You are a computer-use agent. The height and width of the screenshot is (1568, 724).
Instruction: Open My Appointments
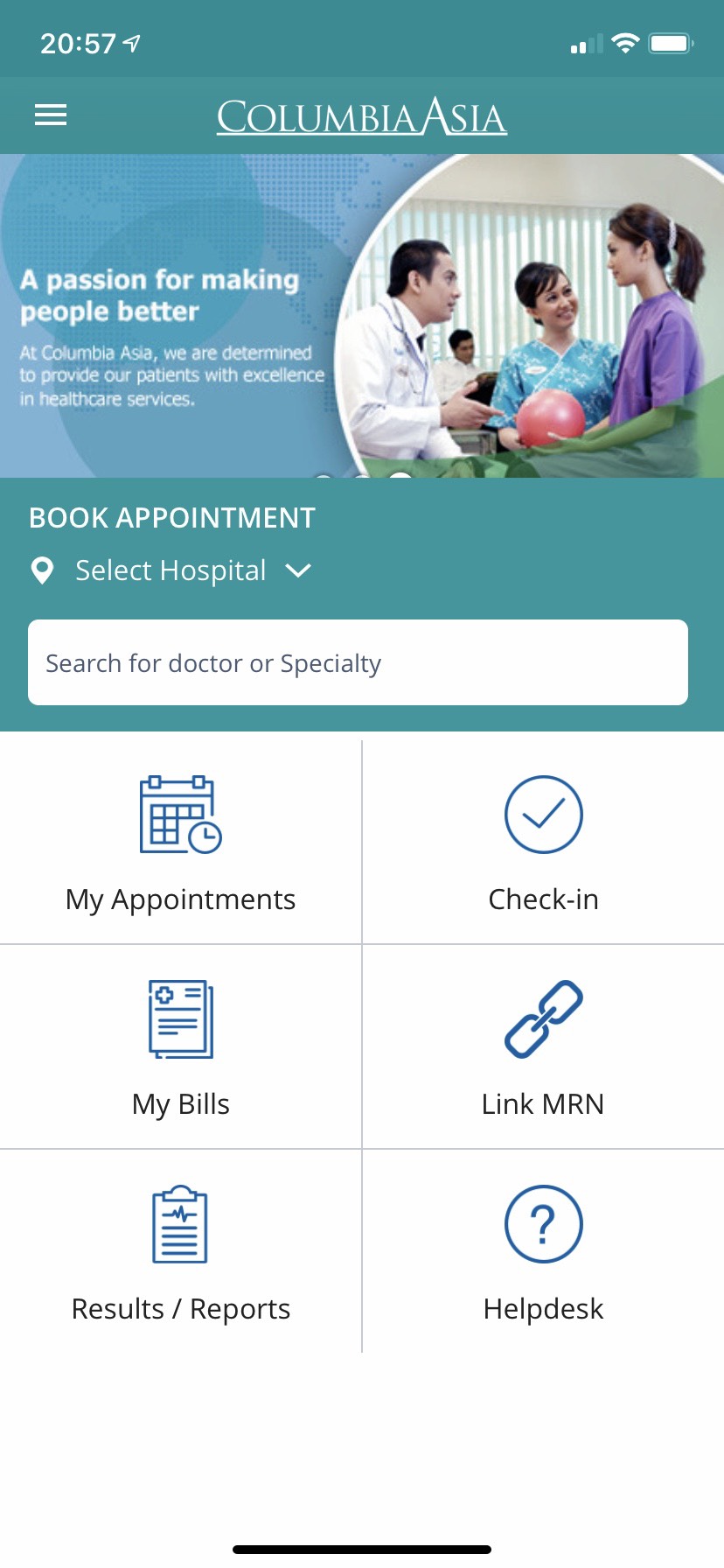pyautogui.click(x=181, y=843)
